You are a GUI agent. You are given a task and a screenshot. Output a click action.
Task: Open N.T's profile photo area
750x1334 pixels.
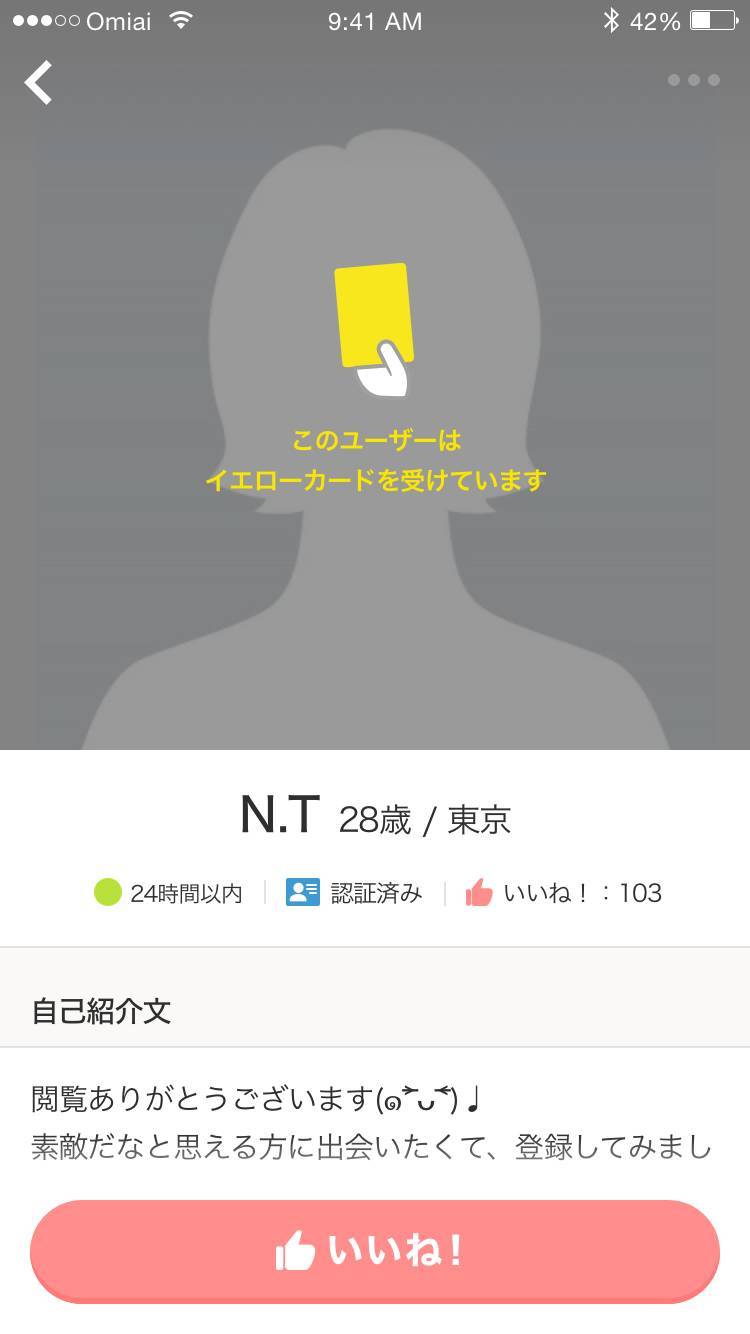tap(375, 395)
